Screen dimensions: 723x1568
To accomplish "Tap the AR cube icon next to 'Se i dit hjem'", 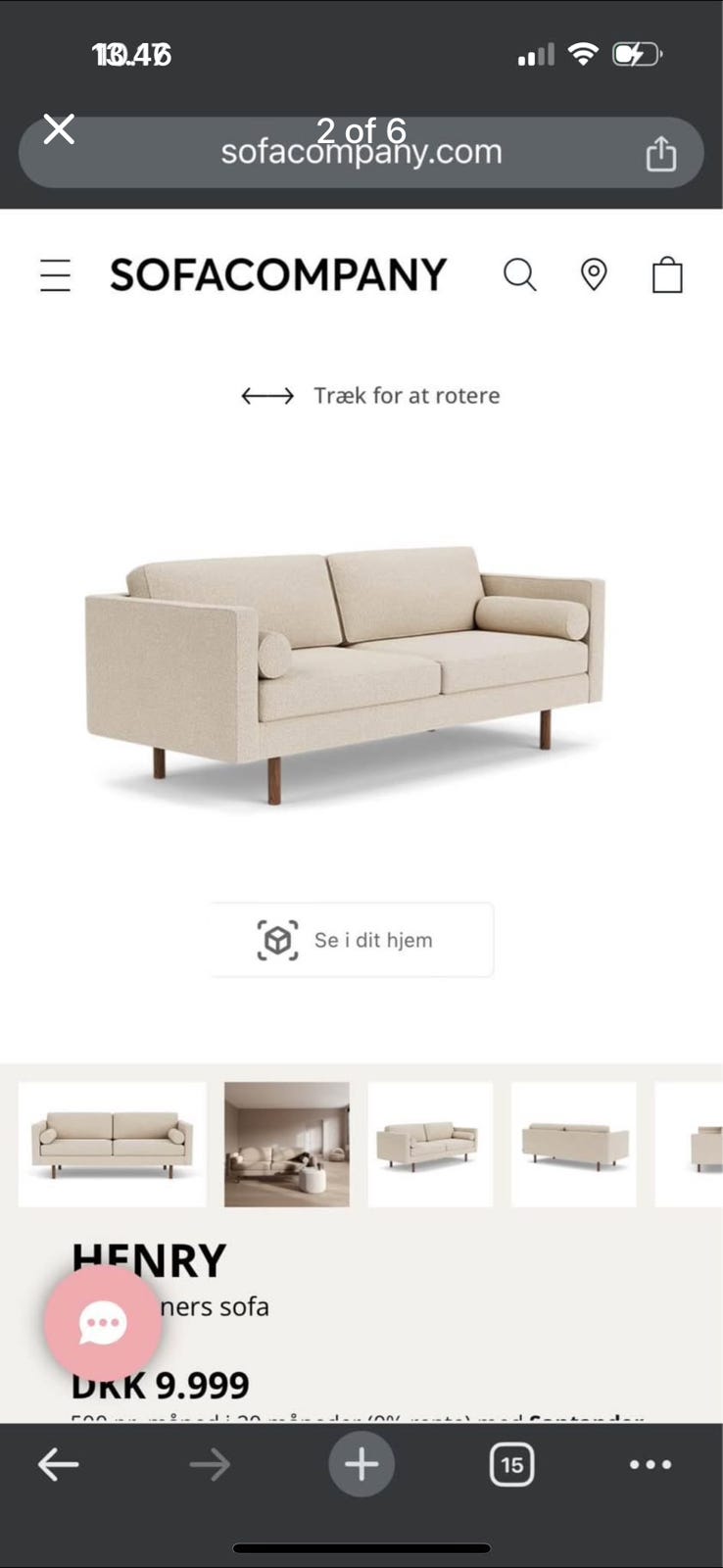I will point(279,940).
